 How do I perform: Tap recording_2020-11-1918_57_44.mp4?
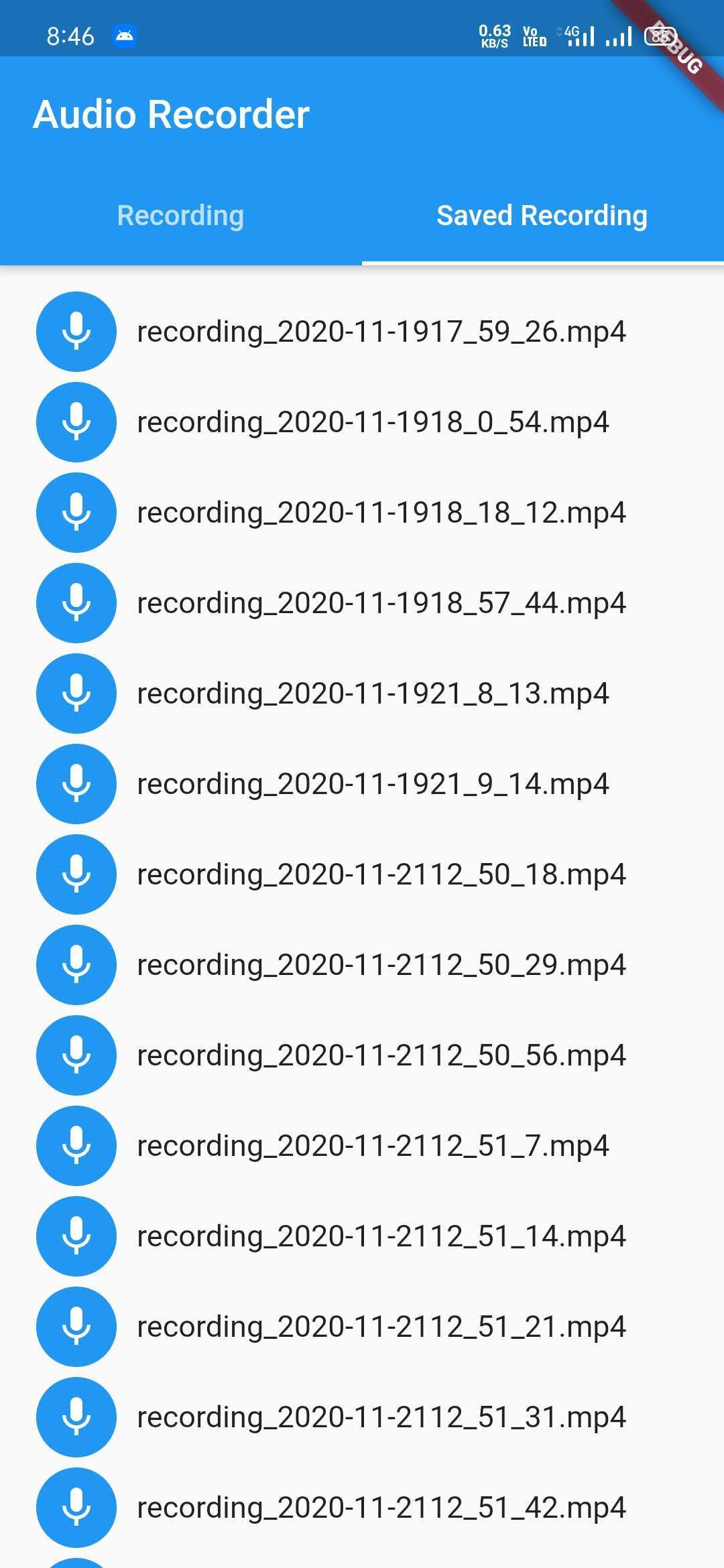pyautogui.click(x=362, y=603)
